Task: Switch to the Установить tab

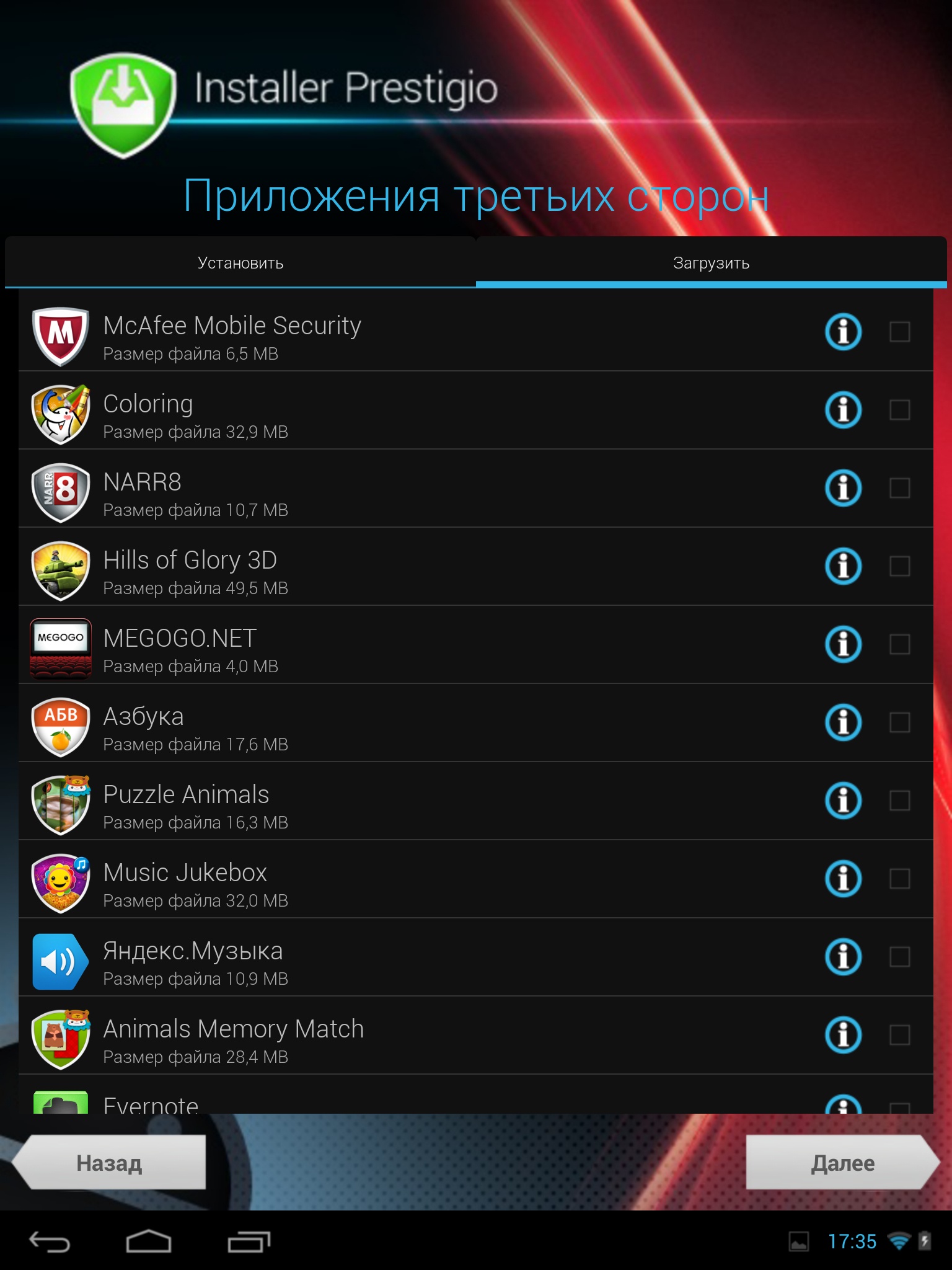Action: (240, 263)
